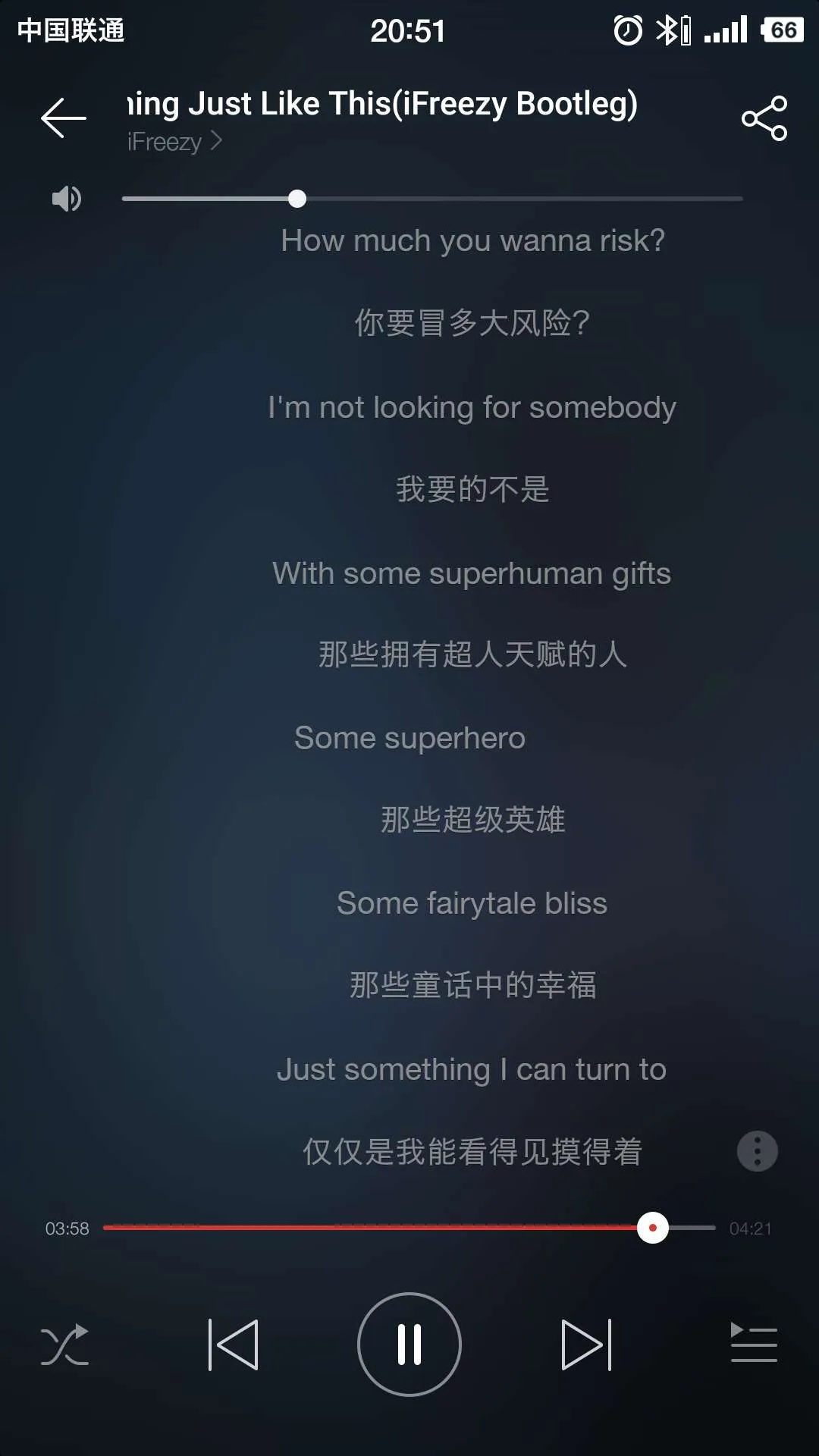Image resolution: width=819 pixels, height=1456 pixels.
Task: Share this song
Action: click(764, 118)
